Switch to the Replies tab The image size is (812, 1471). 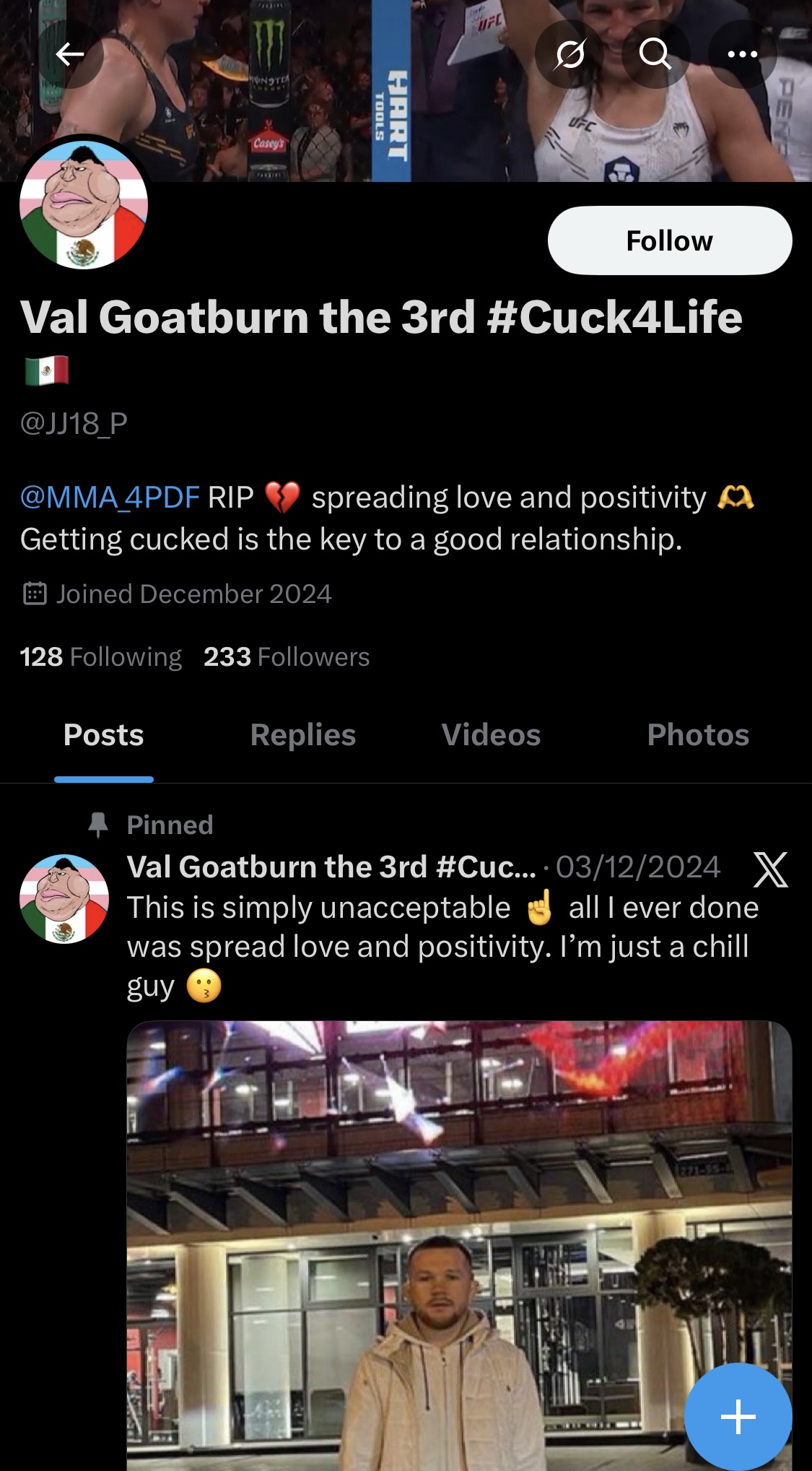click(303, 735)
